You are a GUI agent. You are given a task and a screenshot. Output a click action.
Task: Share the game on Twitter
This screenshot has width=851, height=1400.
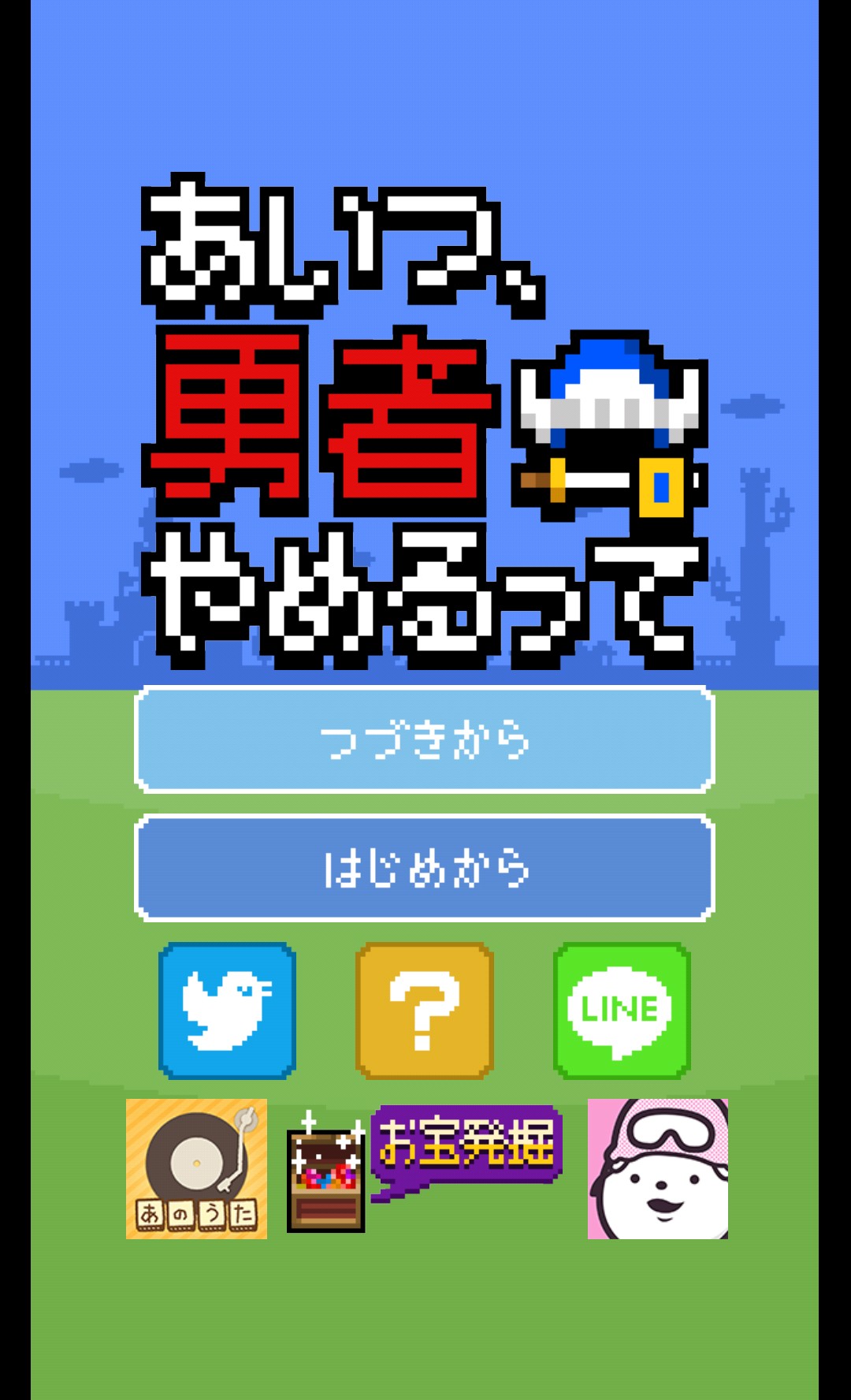coord(227,1010)
